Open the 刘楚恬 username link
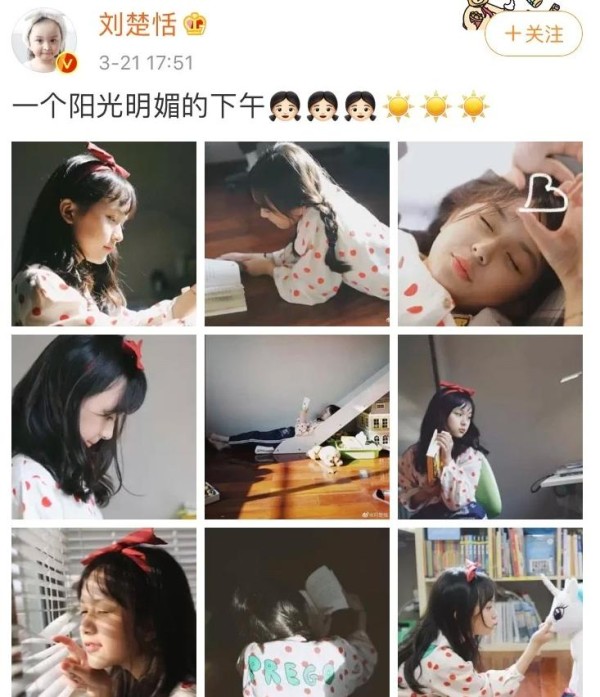 pyautogui.click(x=137, y=25)
